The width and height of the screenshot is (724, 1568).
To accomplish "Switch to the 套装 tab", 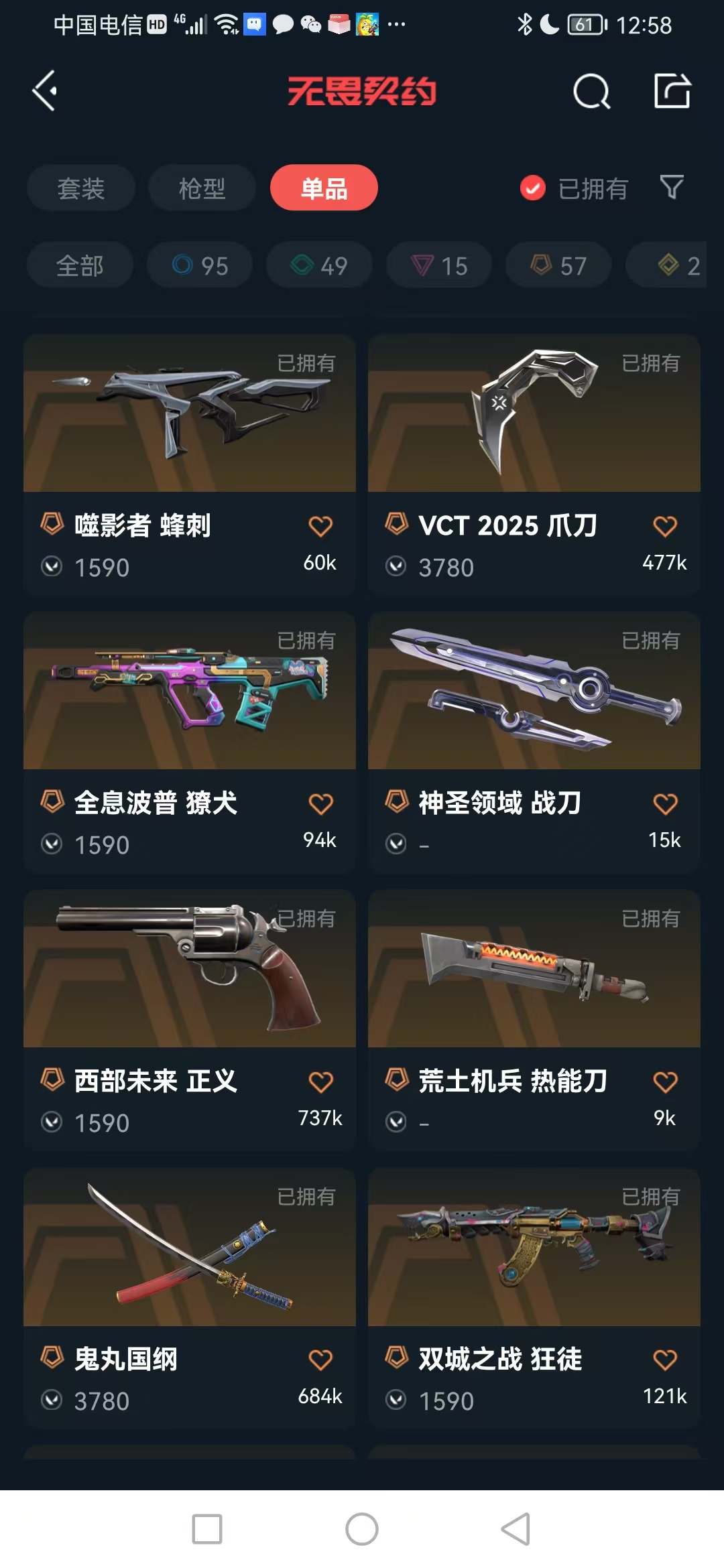I will point(81,188).
